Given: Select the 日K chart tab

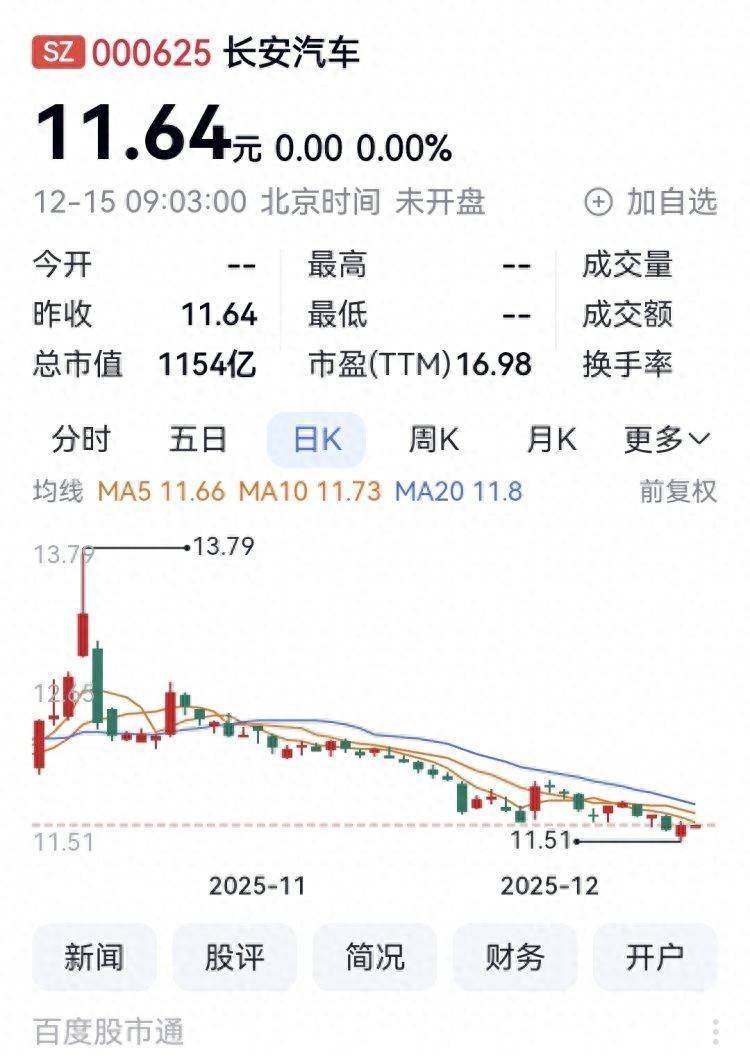Looking at the screenshot, I should point(316,439).
